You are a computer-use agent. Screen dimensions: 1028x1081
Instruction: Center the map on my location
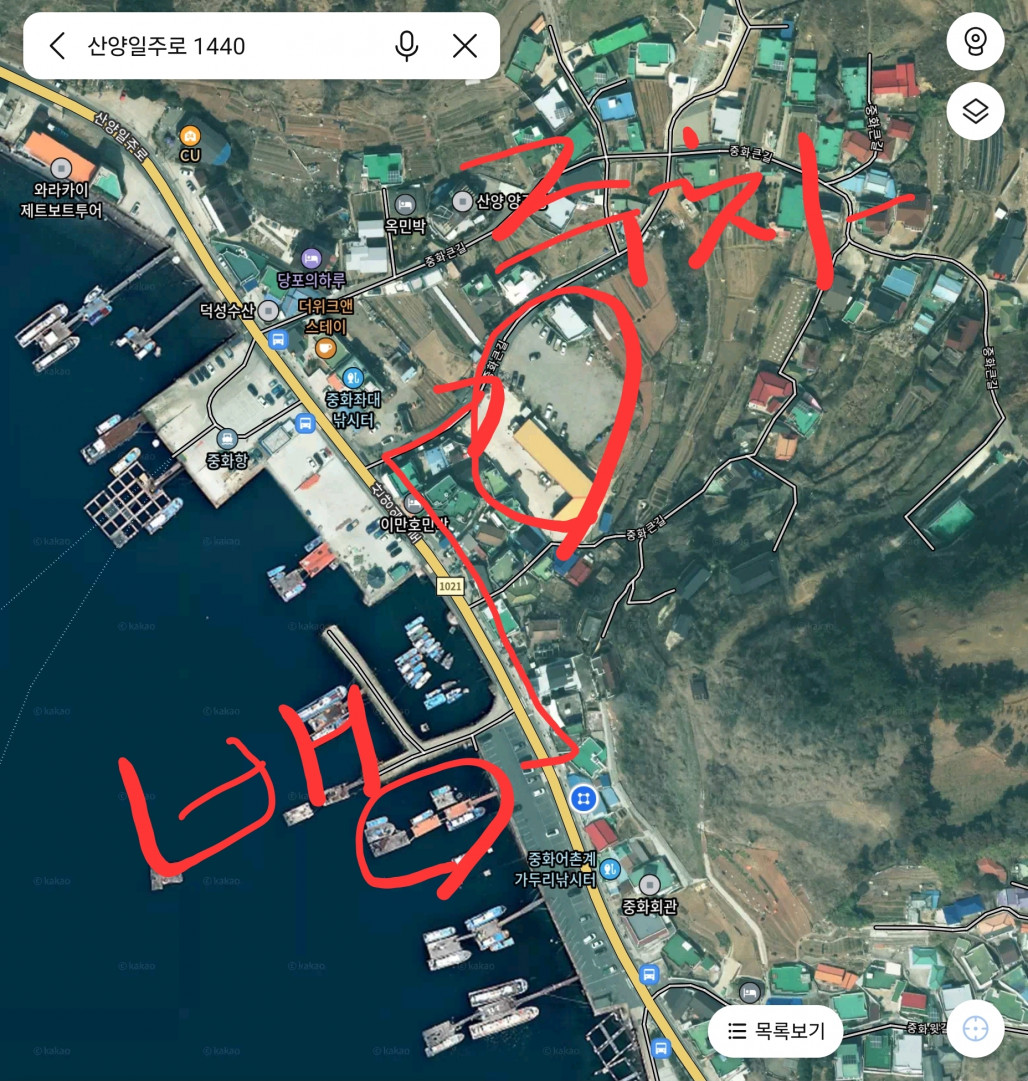click(975, 1029)
